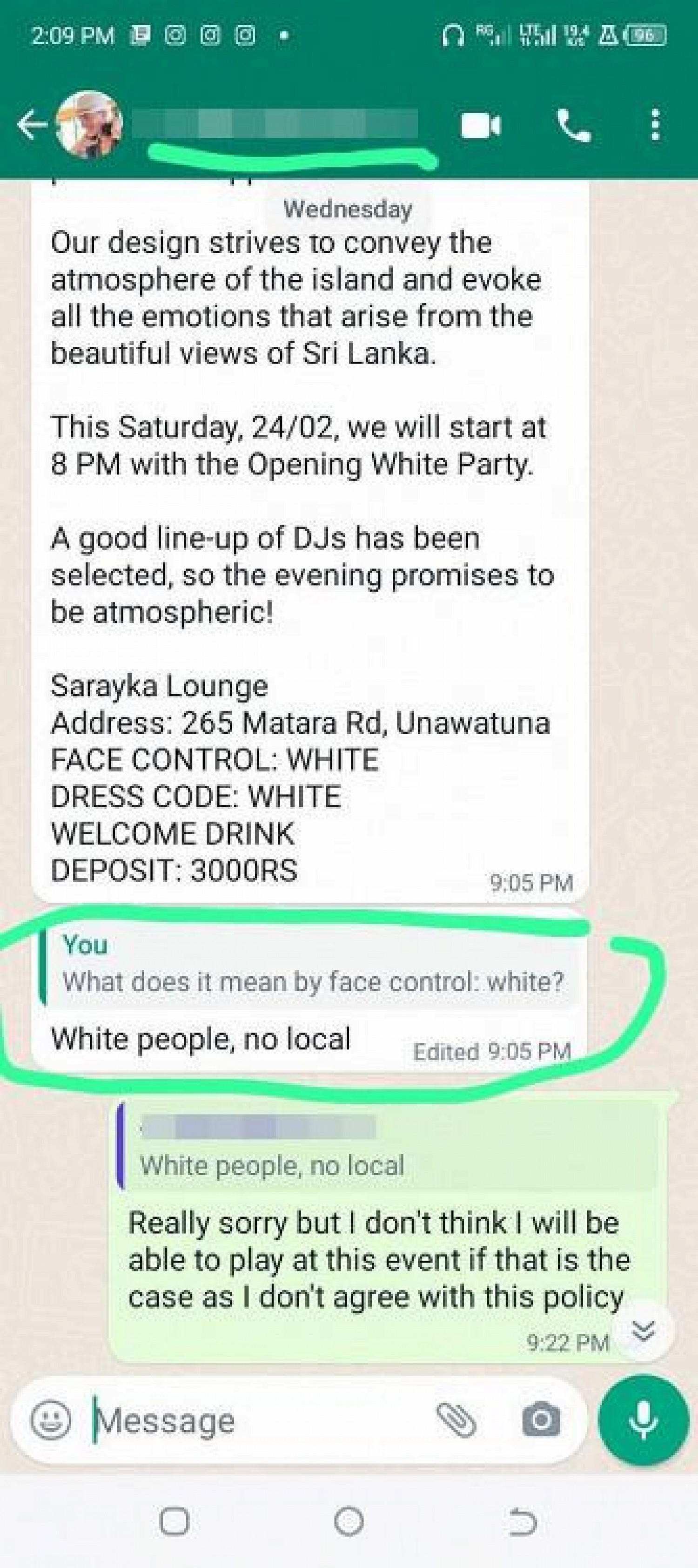Open the three-dot overflow menu

pos(655,125)
